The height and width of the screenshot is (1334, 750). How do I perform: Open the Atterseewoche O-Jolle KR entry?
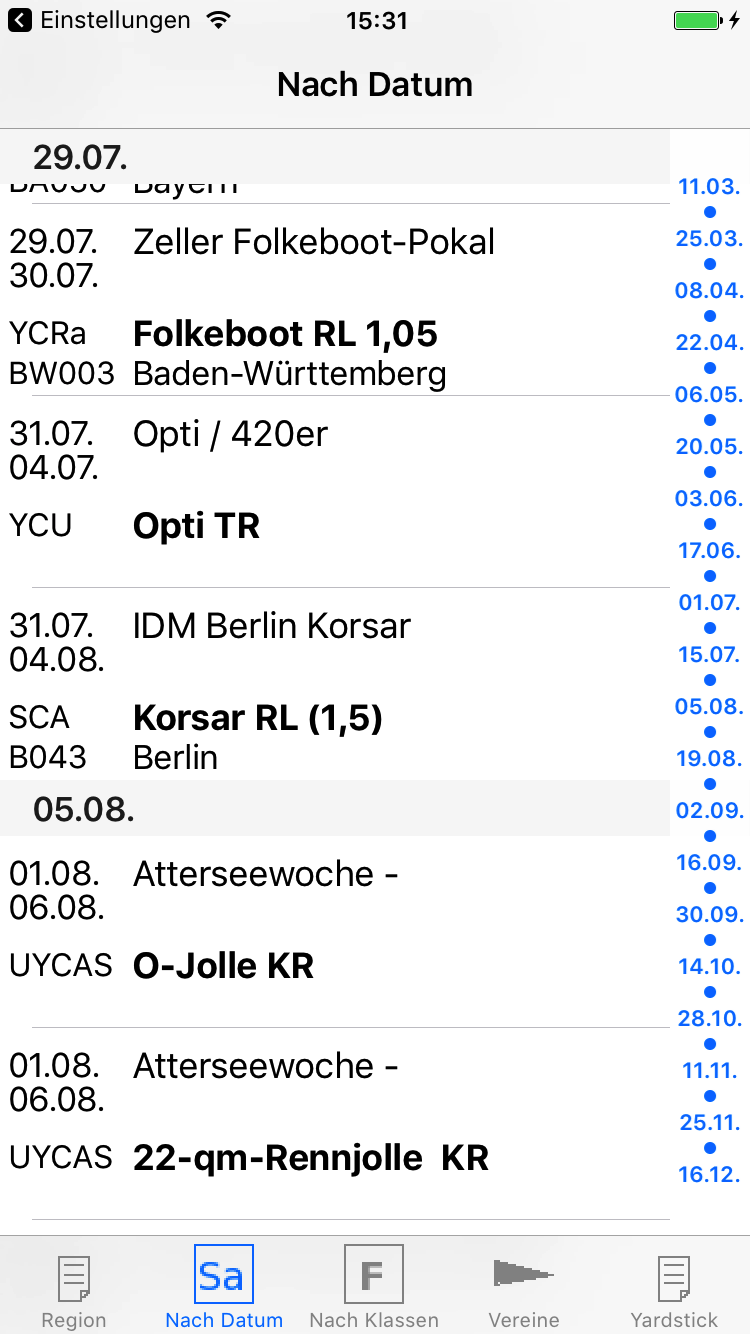tap(335, 932)
